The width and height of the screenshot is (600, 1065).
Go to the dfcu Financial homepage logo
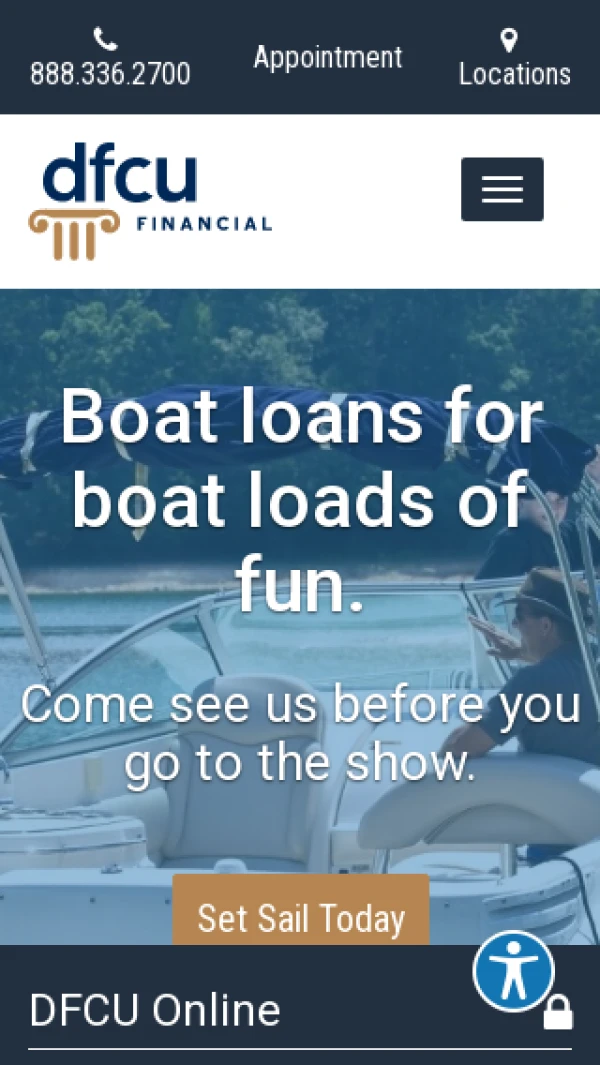(x=150, y=201)
